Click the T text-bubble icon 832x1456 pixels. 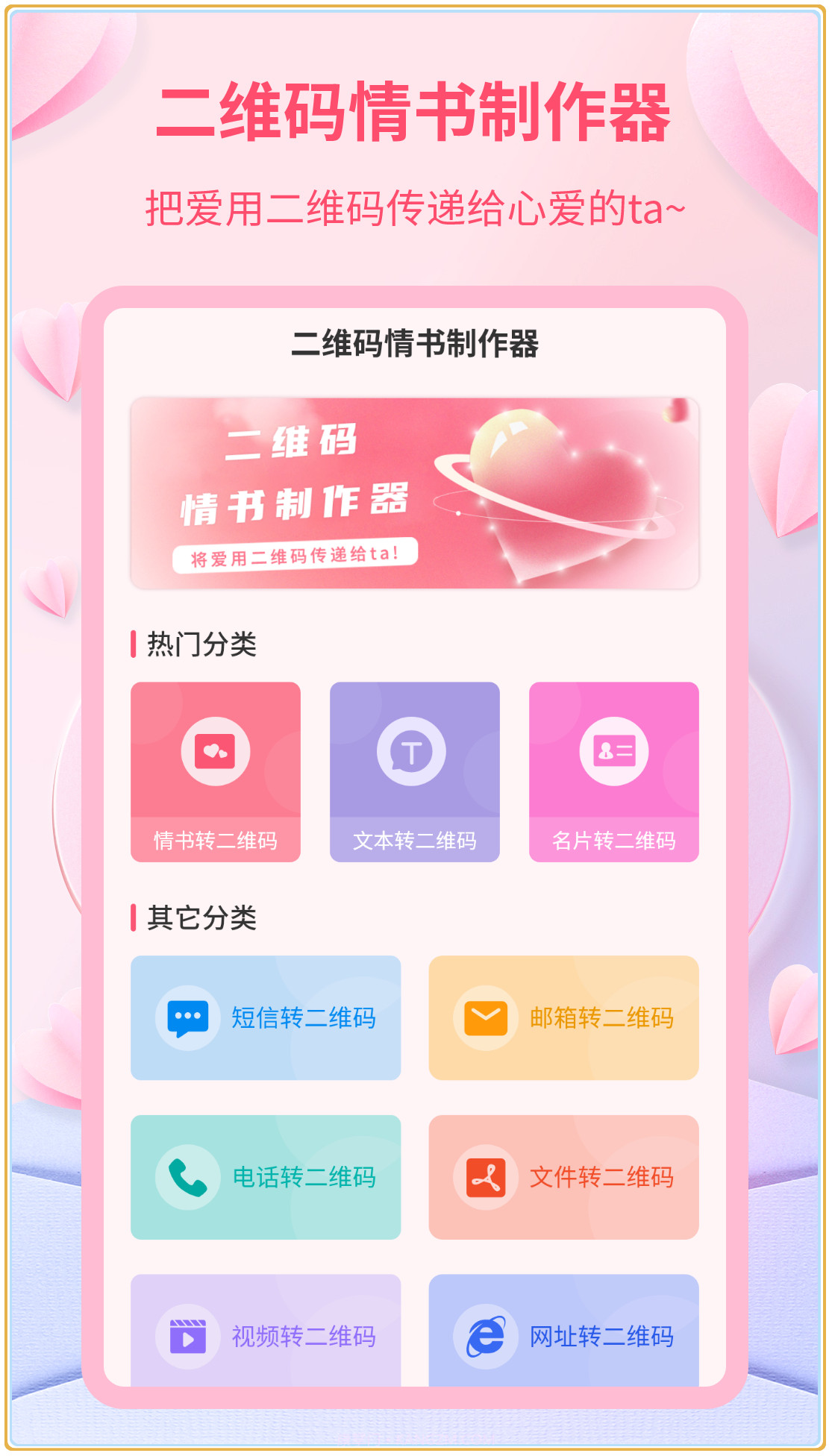point(415,752)
